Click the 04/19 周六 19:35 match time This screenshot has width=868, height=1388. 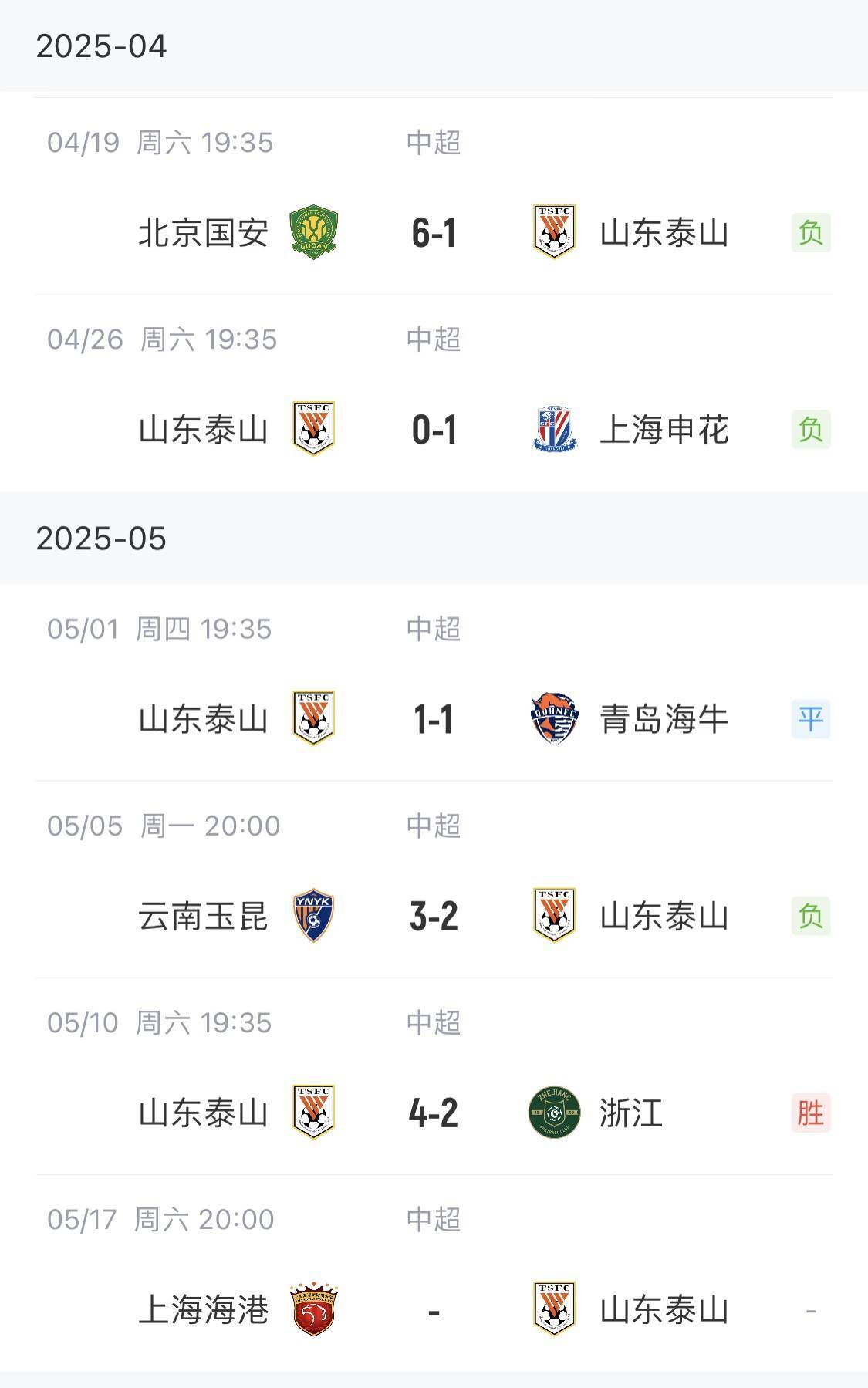click(x=158, y=141)
